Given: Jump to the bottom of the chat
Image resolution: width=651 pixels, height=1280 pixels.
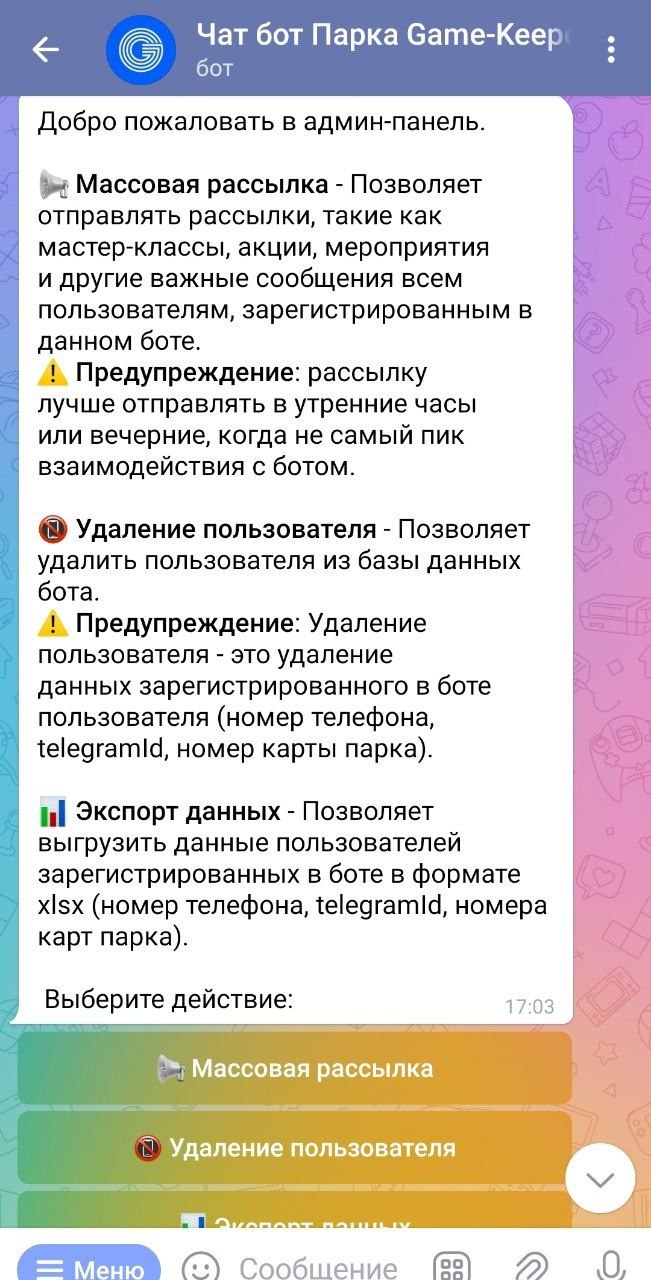Looking at the screenshot, I should (600, 1180).
